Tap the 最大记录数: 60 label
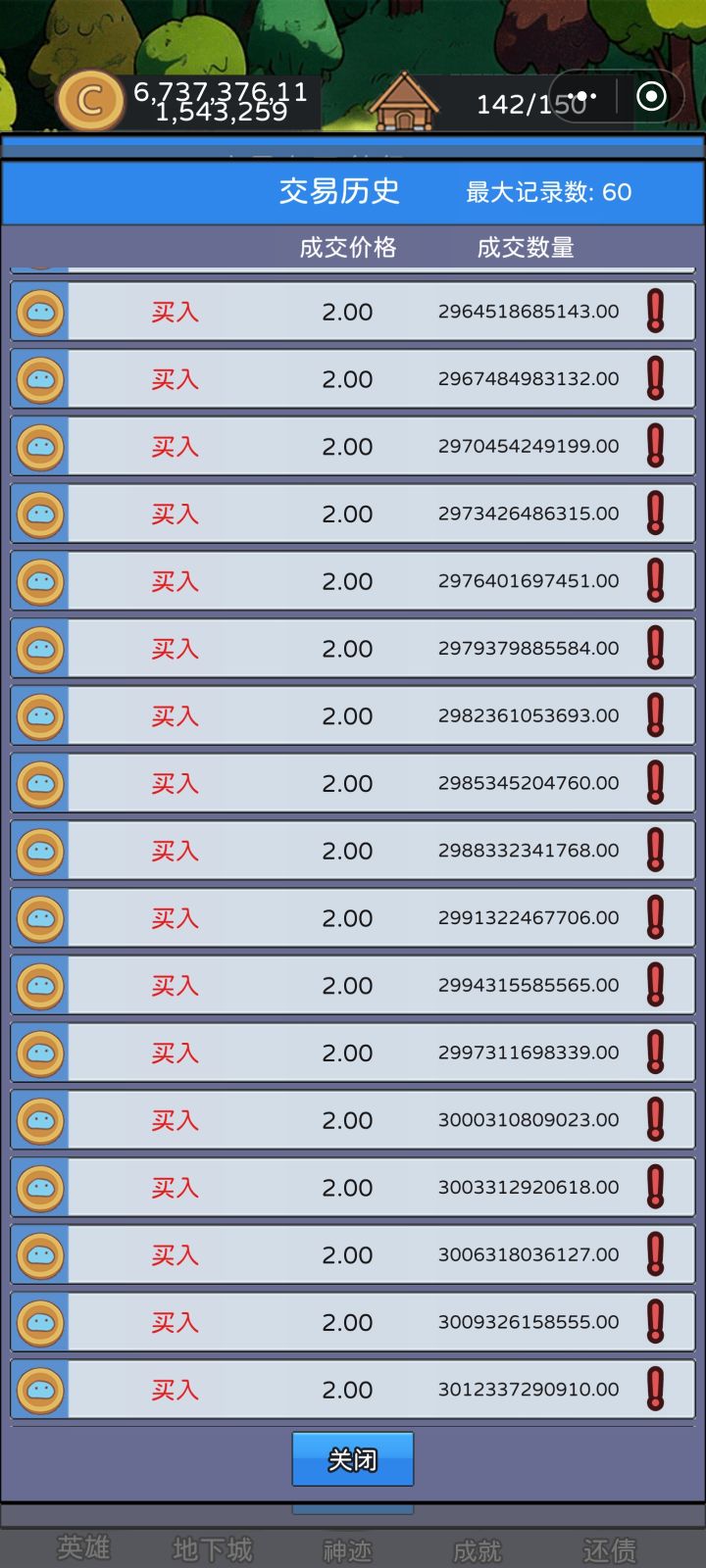 pyautogui.click(x=546, y=192)
